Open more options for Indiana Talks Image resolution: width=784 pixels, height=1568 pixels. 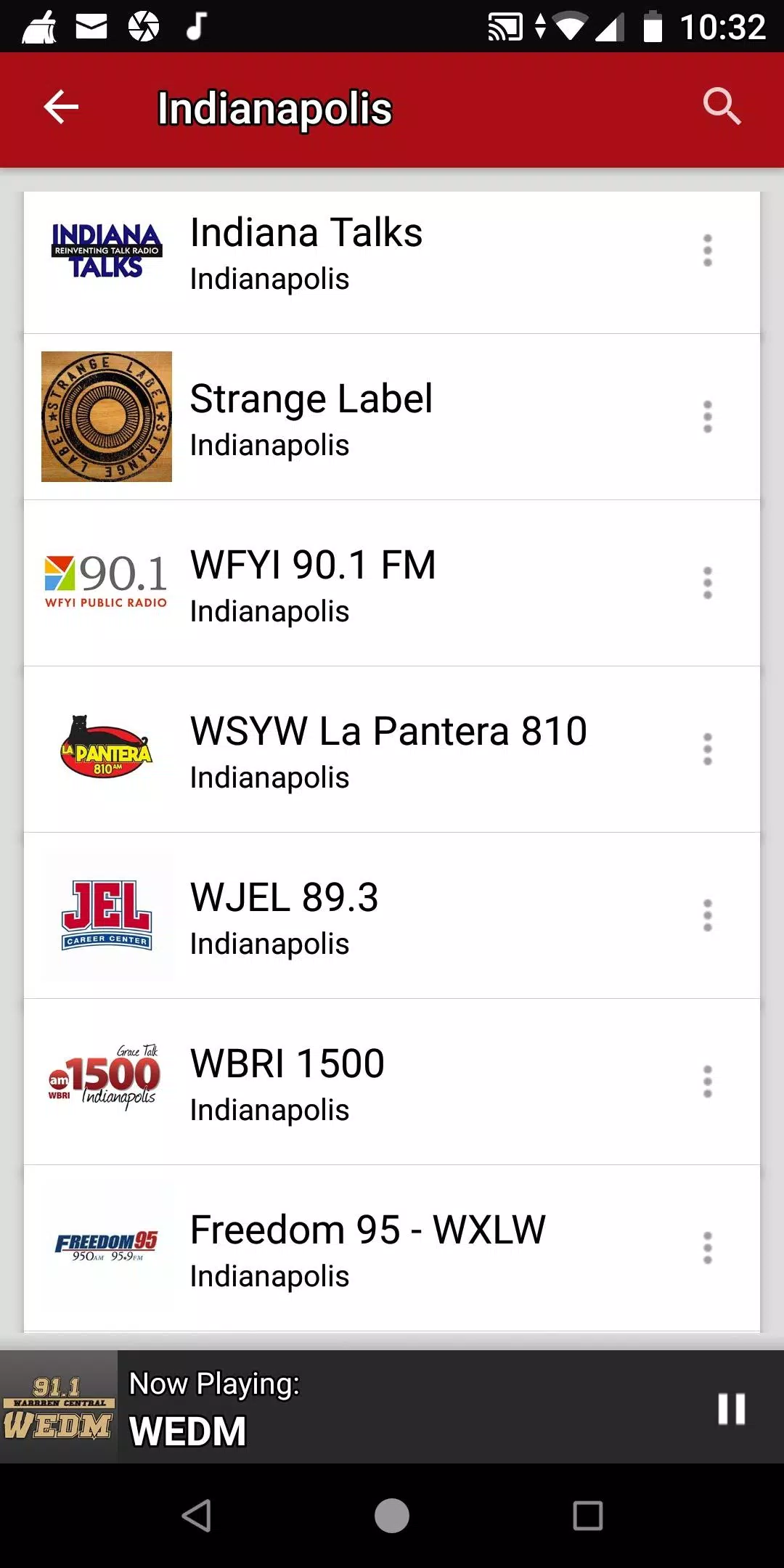click(708, 251)
